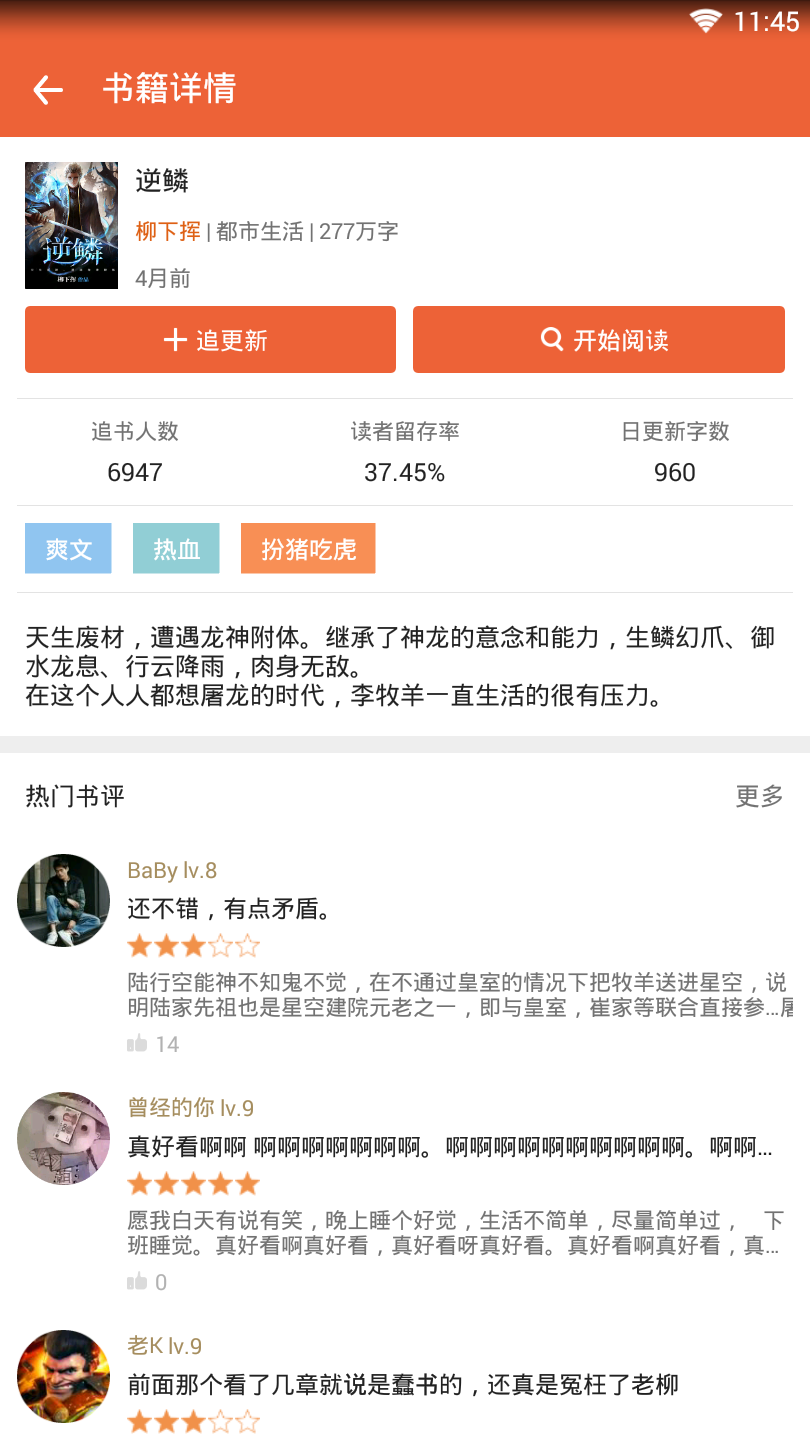The image size is (810, 1440).
Task: Expand the book synopsis text
Action: pos(400,666)
